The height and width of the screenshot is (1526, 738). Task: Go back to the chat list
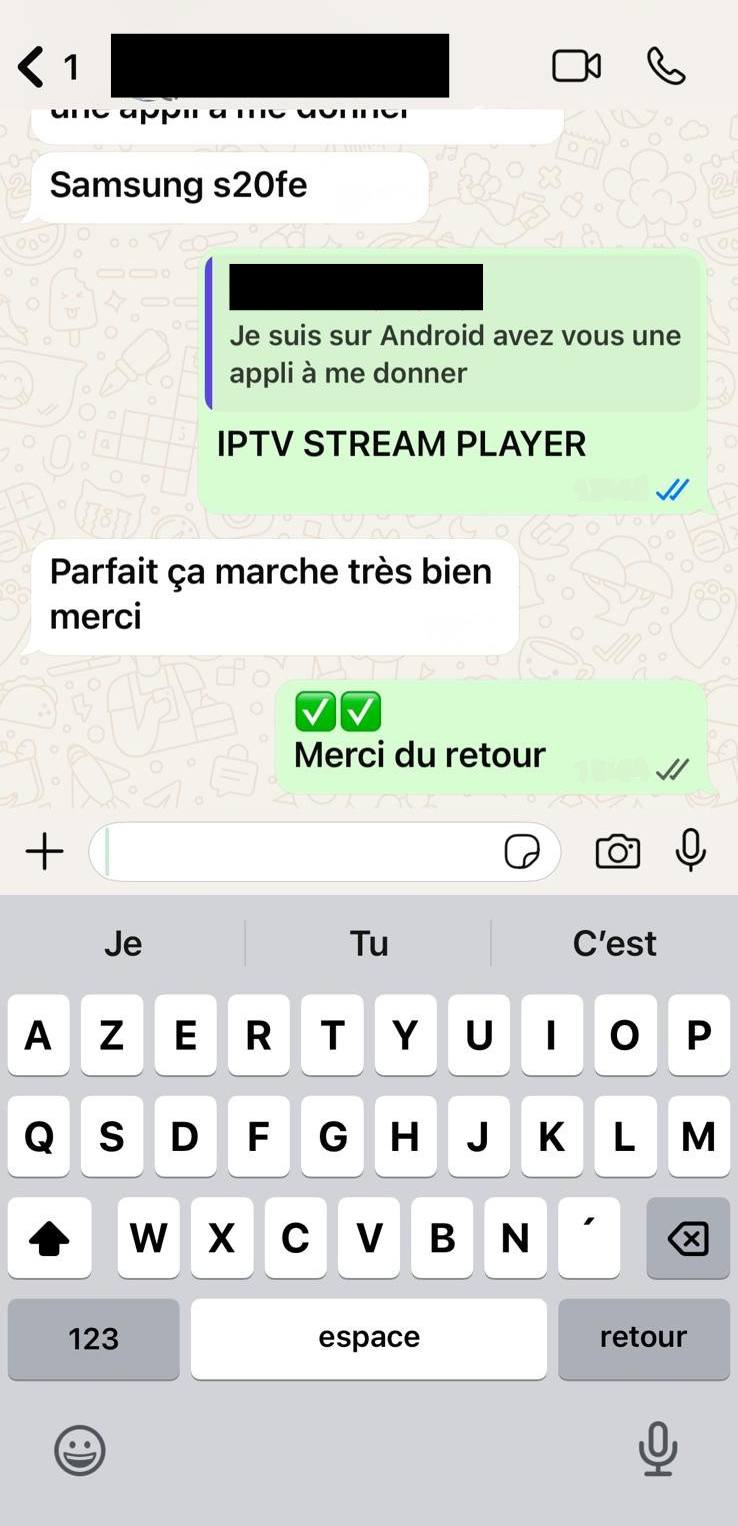click(x=33, y=67)
